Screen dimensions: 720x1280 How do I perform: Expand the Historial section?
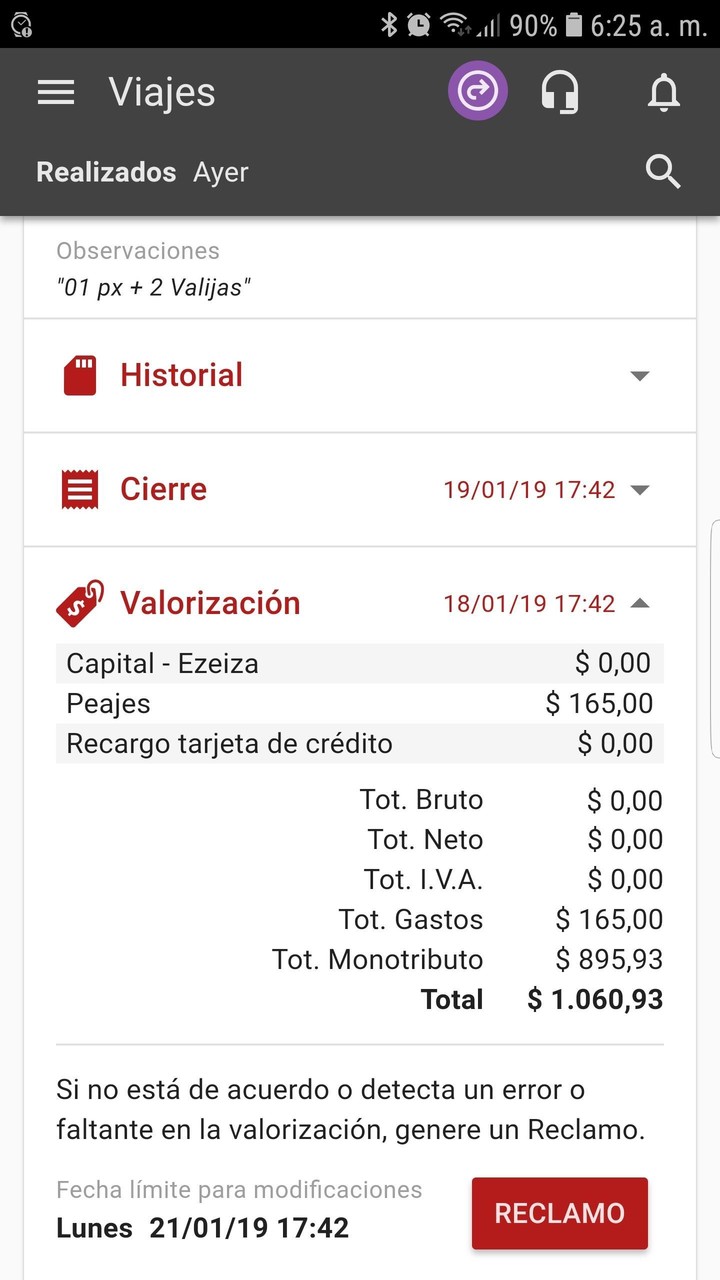(639, 375)
